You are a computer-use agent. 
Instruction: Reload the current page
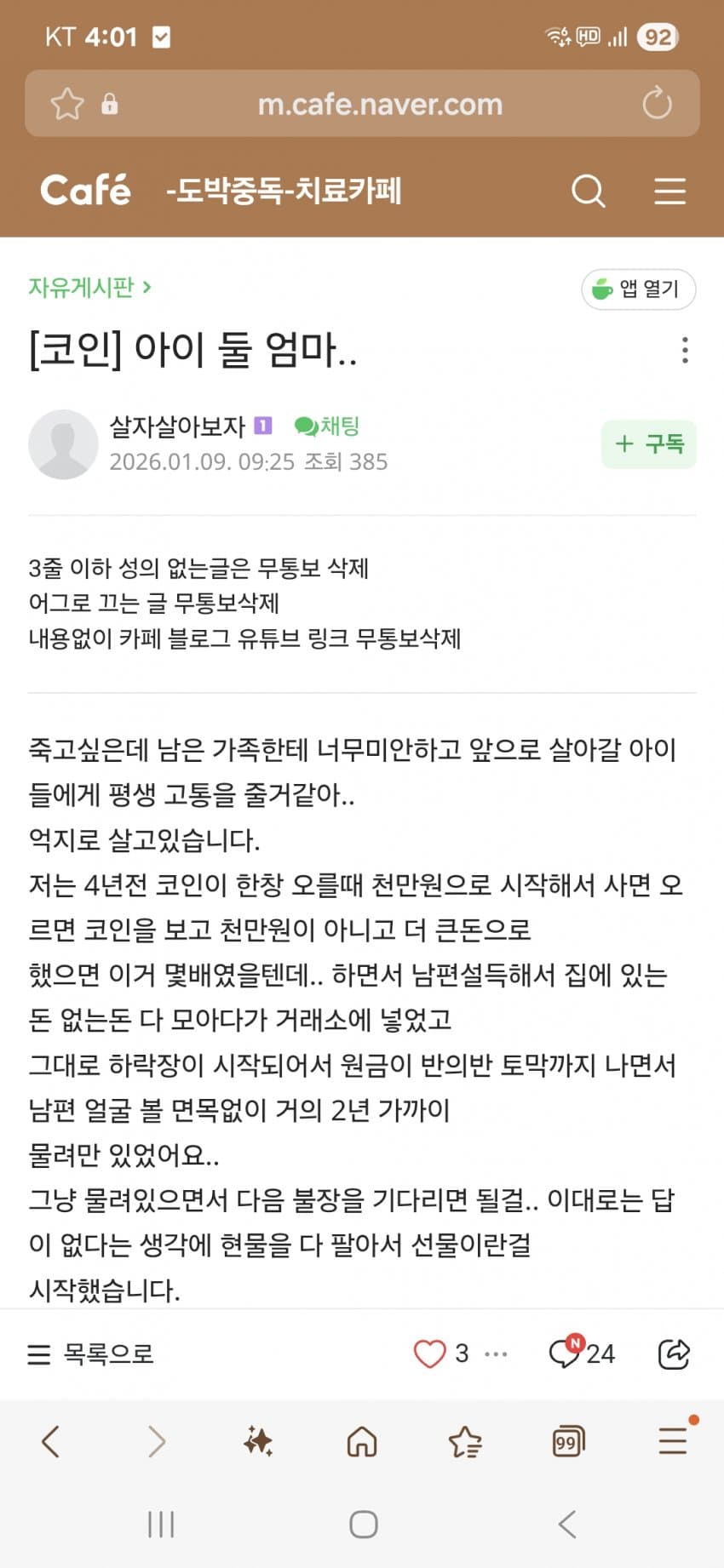coord(657,104)
